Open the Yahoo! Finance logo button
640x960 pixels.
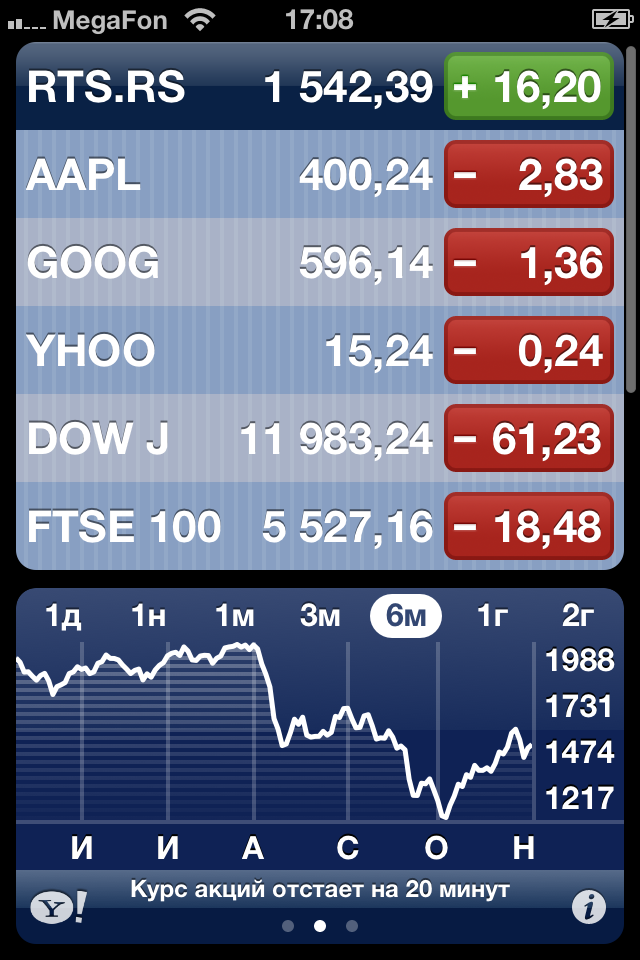tap(58, 906)
